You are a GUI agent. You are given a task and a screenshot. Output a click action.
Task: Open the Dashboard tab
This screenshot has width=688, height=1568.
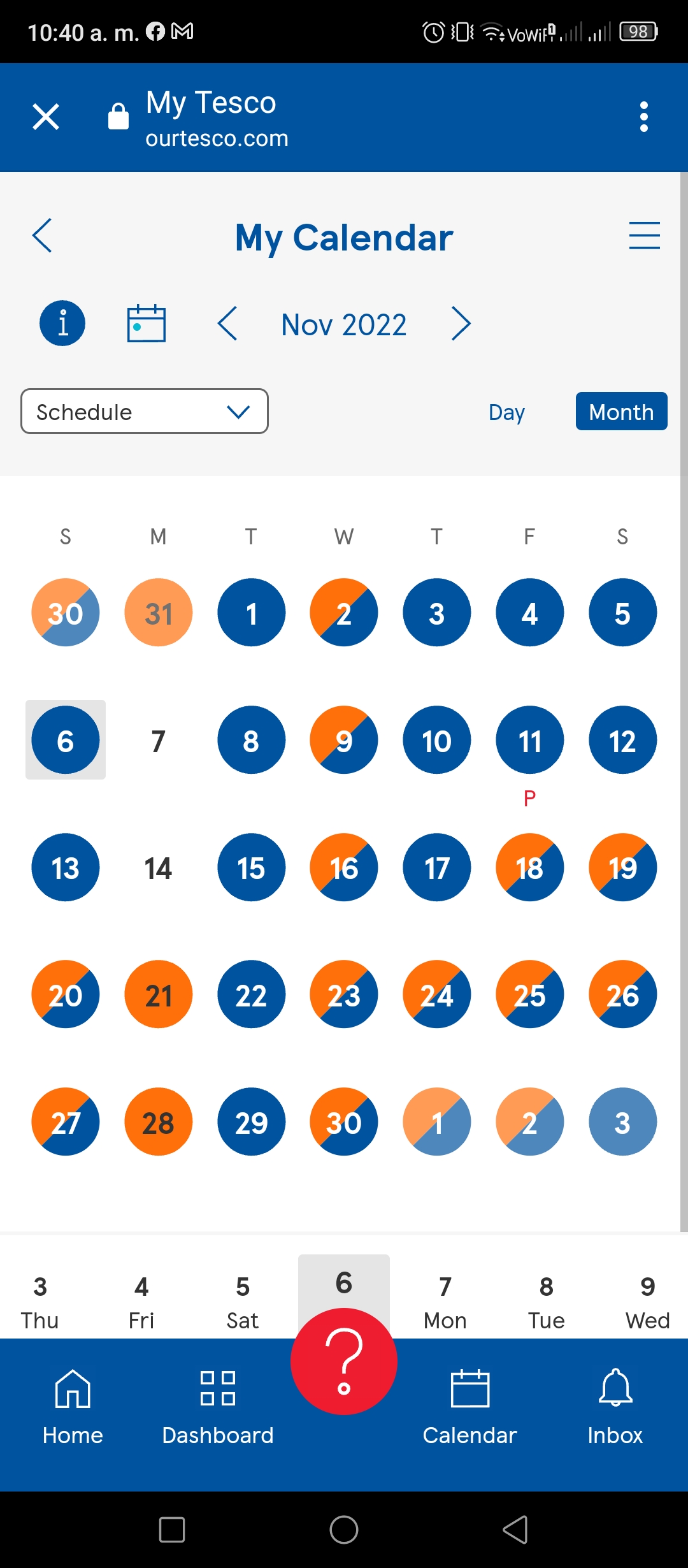(x=218, y=1407)
